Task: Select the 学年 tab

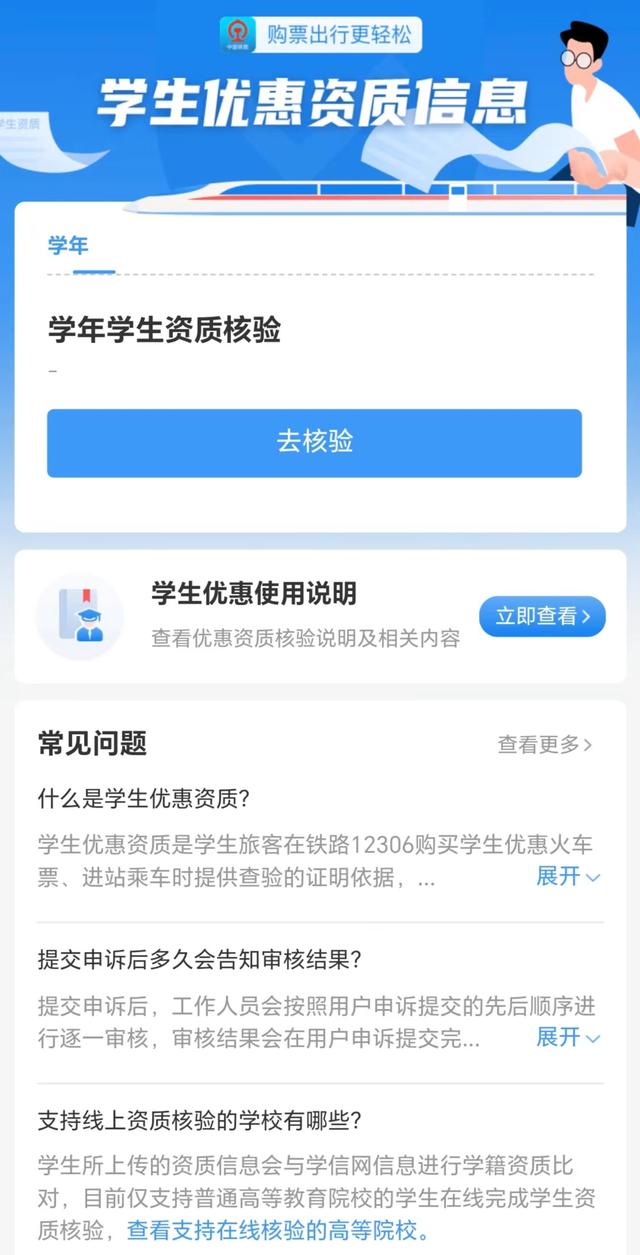Action: click(x=68, y=247)
